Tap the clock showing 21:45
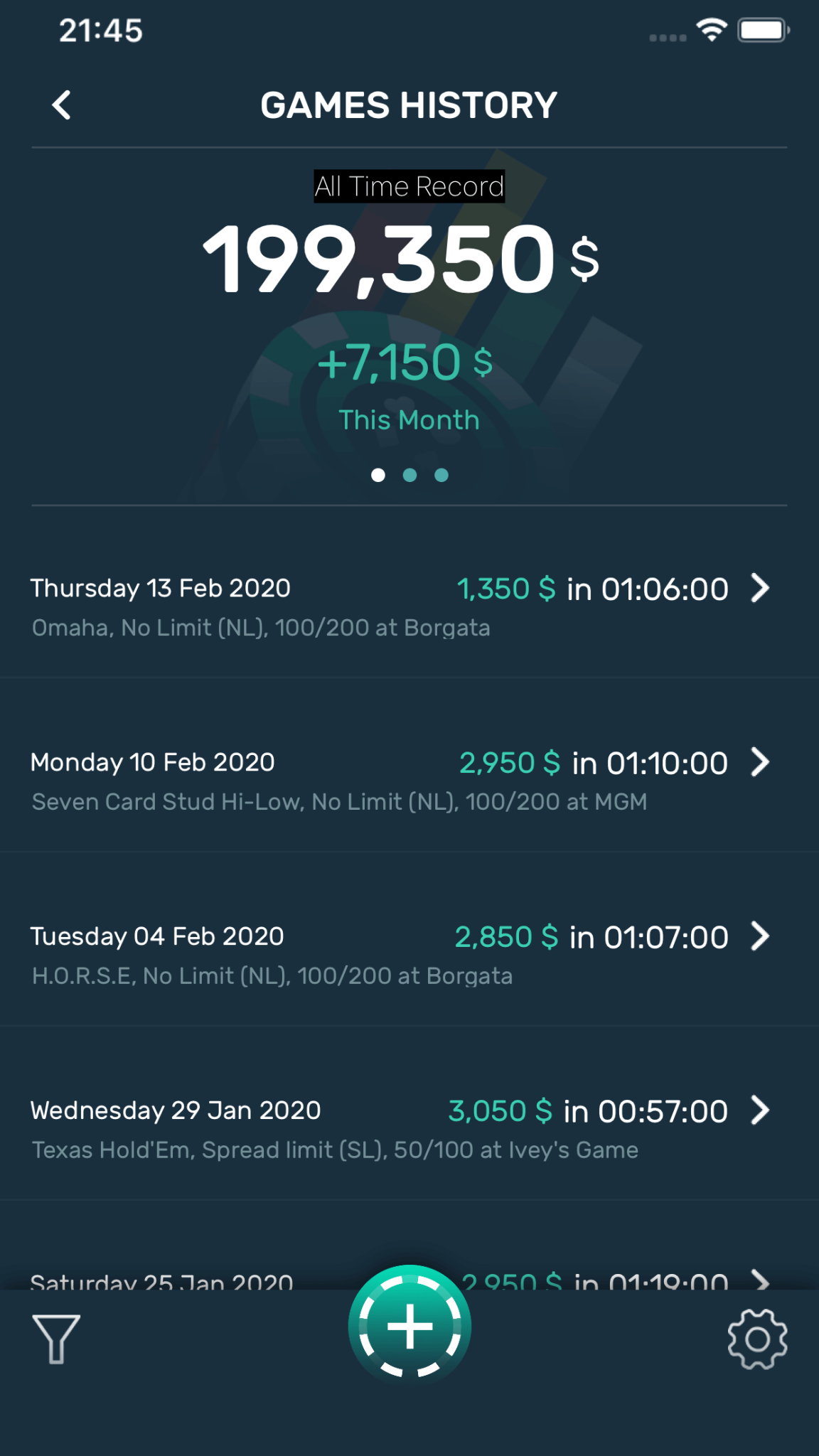The width and height of the screenshot is (819, 1456). pos(100,30)
